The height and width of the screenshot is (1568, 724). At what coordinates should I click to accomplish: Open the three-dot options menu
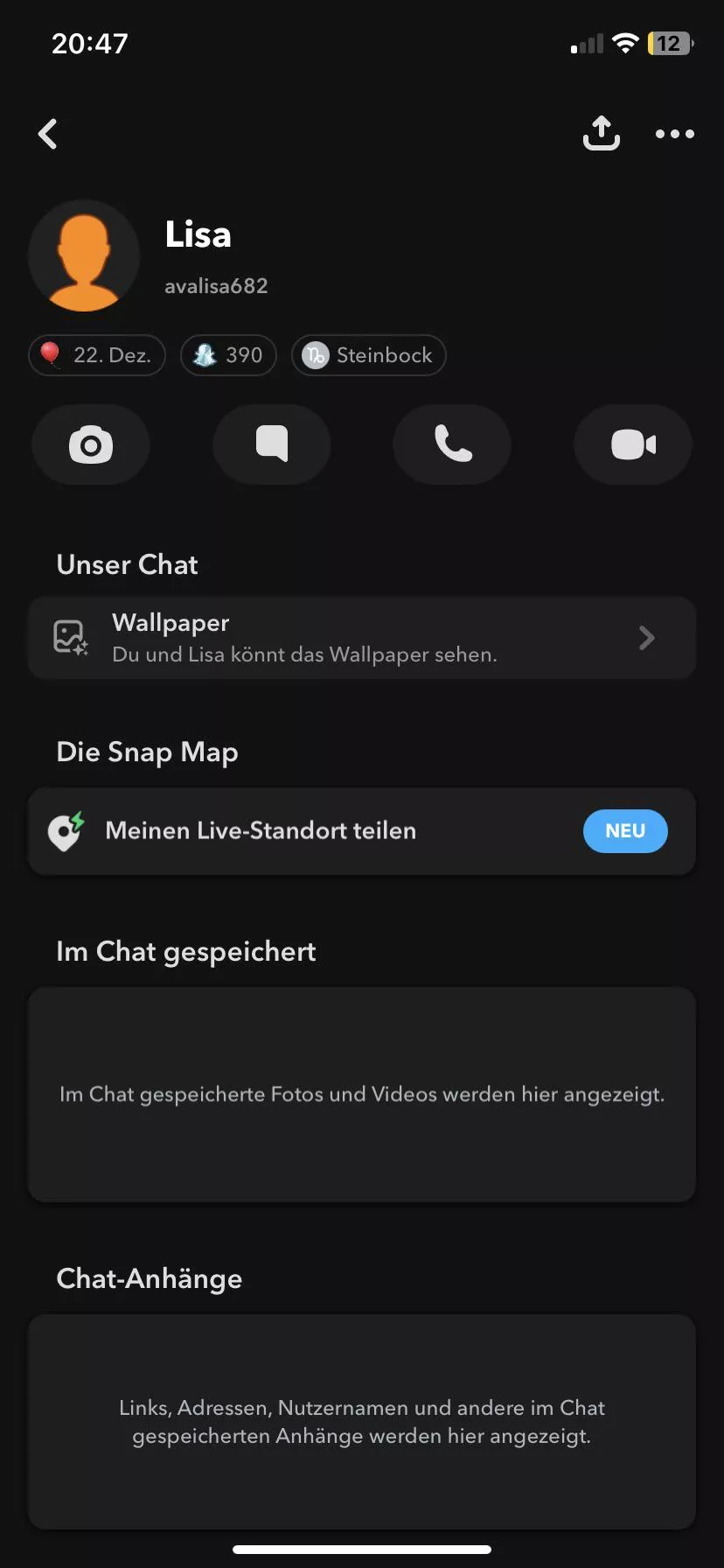coord(674,133)
